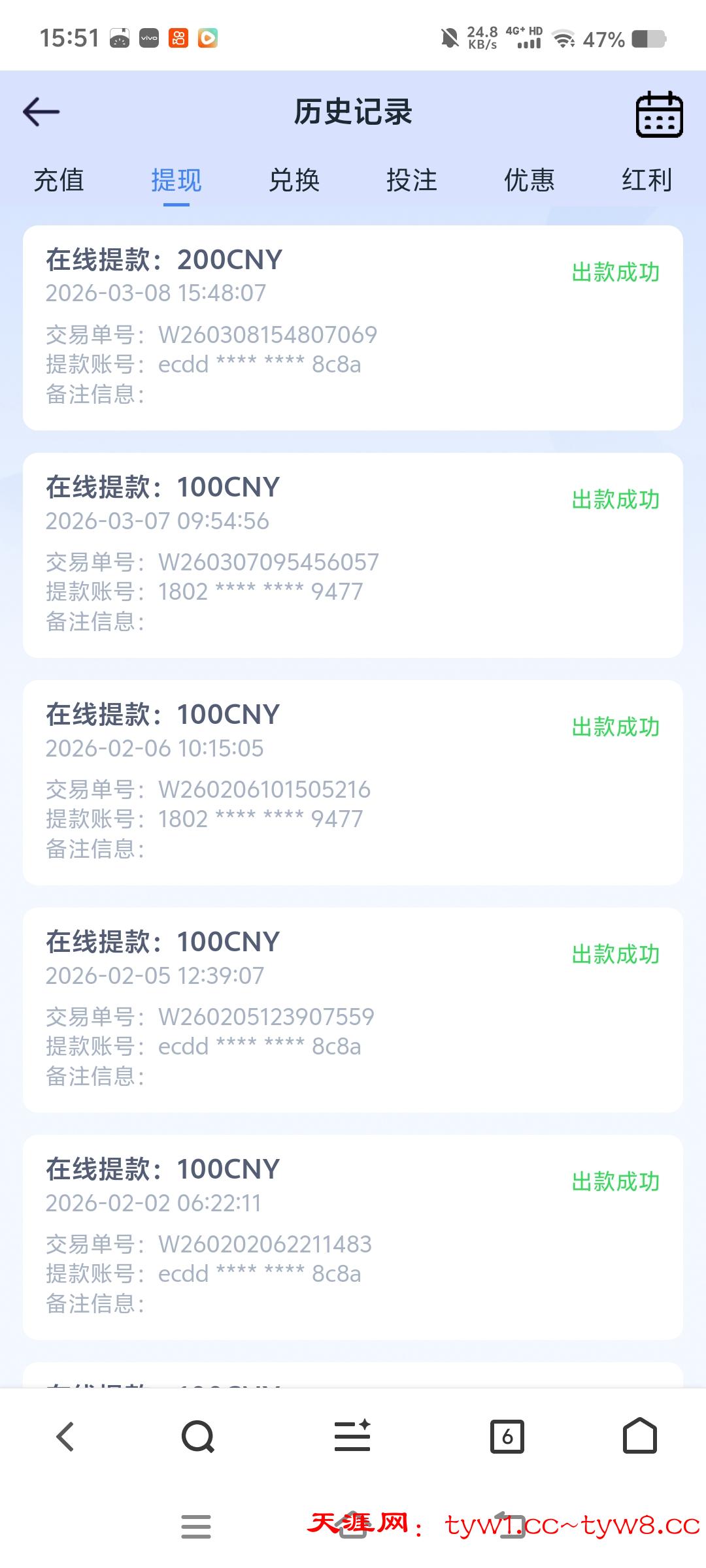The width and height of the screenshot is (706, 1568).
Task: Go to the browser home page
Action: point(639,1435)
